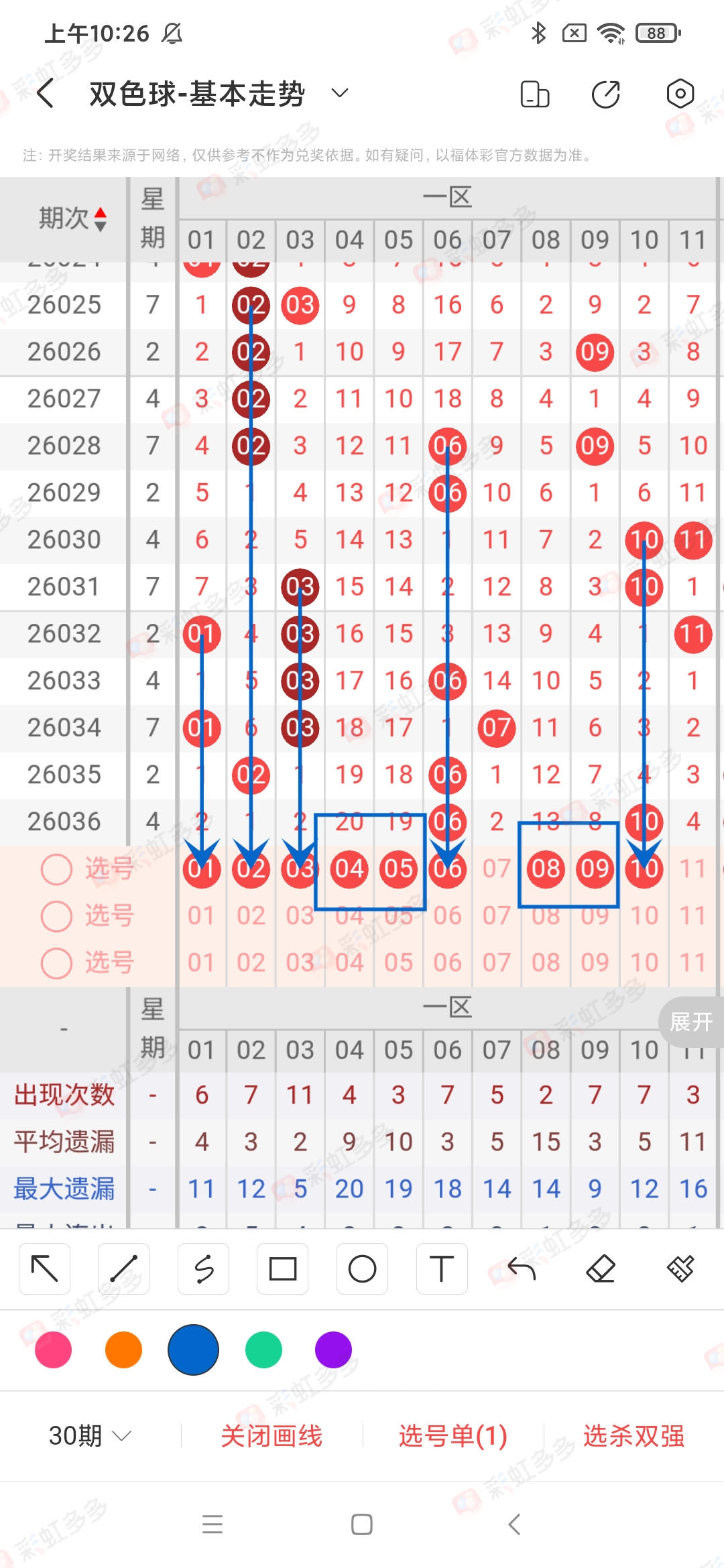This screenshot has height=1568, width=724.
Task: Select the curve drawing tool
Action: click(x=203, y=1268)
